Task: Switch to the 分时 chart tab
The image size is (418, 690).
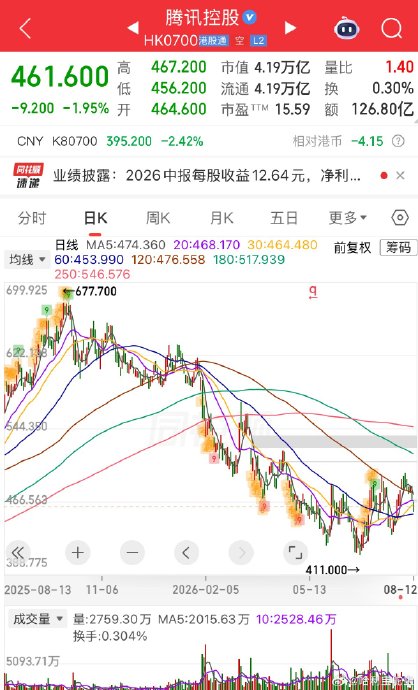Action: 32,218
